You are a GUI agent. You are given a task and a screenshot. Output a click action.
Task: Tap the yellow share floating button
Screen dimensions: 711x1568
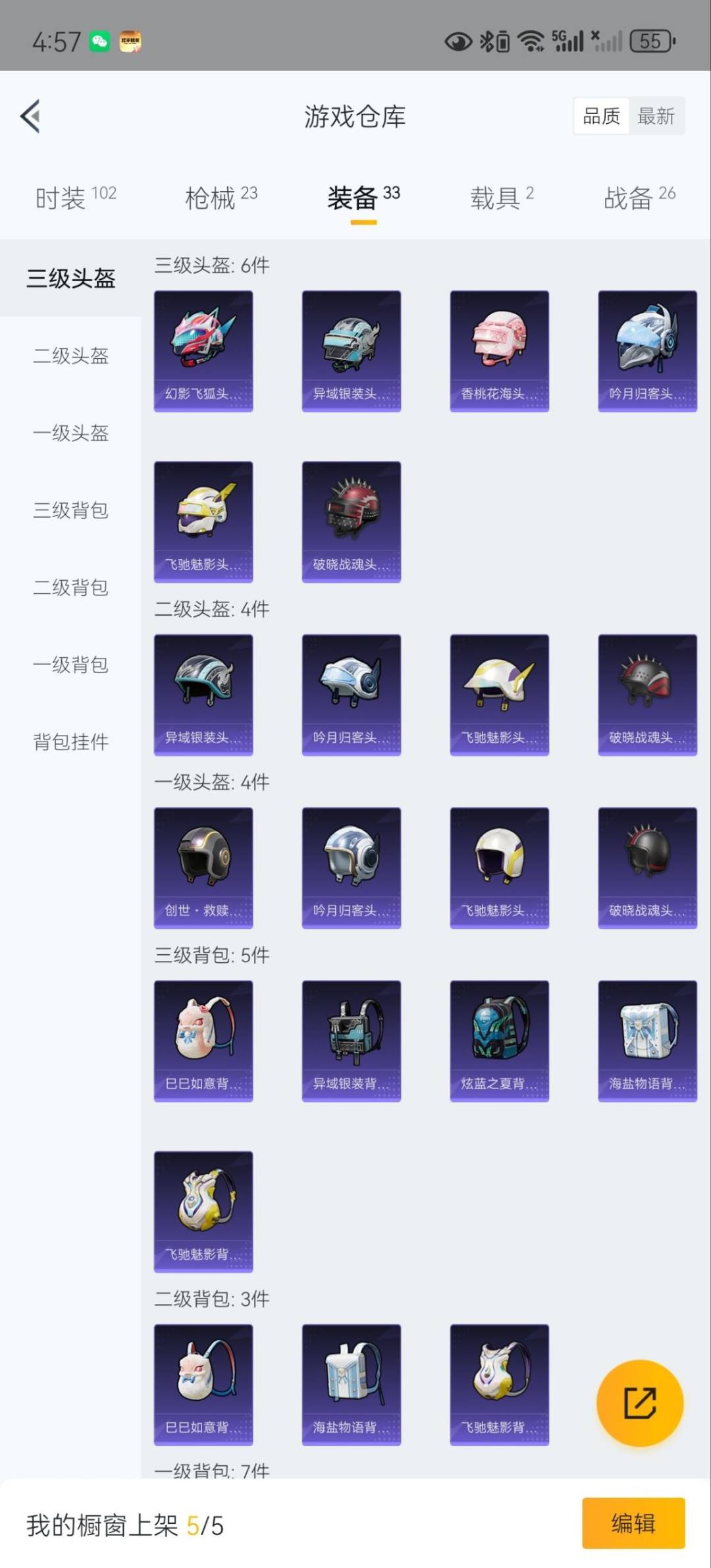639,1403
